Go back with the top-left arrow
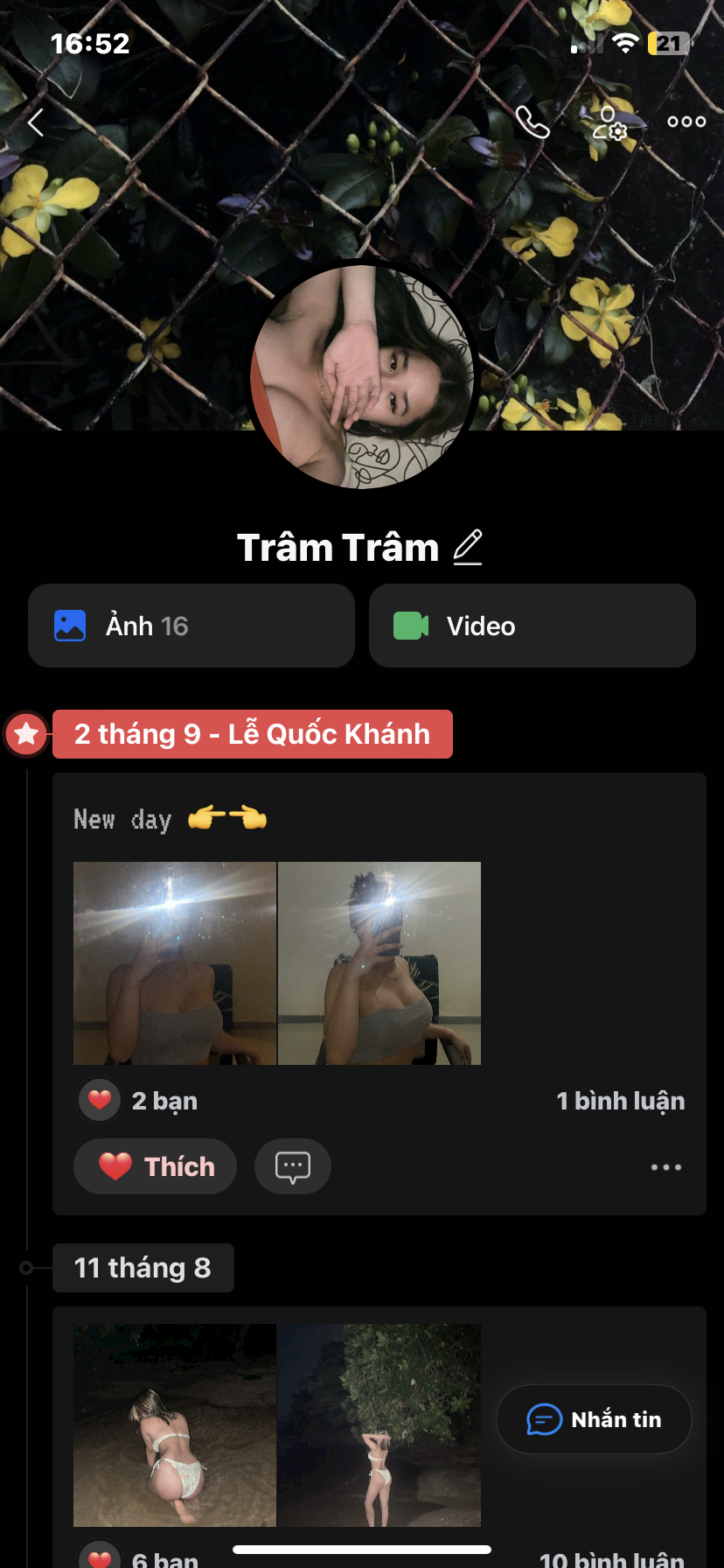The width and height of the screenshot is (724, 1568). pos(36,122)
